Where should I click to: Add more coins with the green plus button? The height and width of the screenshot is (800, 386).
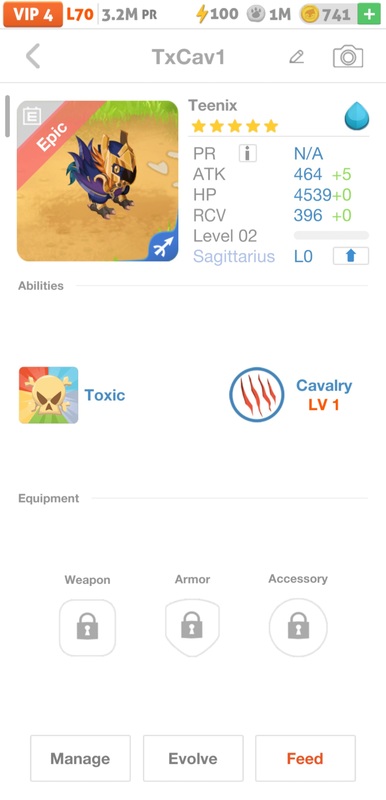(x=369, y=14)
